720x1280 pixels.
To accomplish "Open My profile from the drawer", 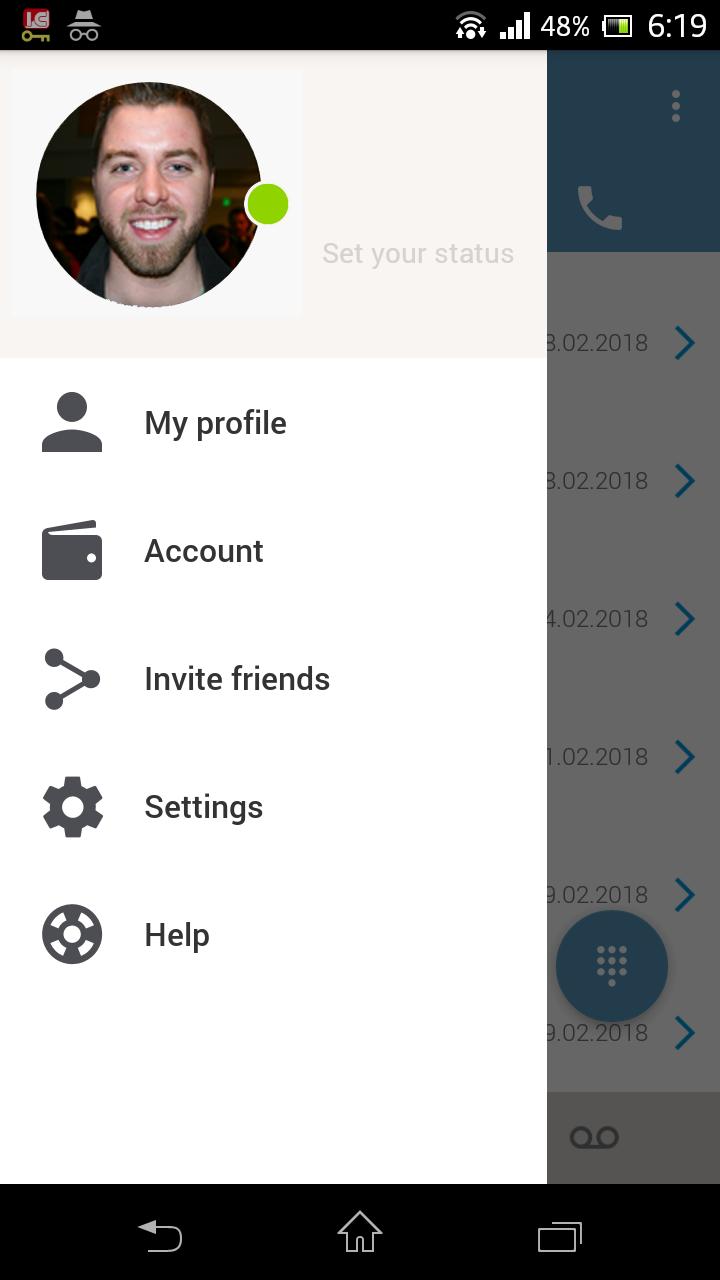I will [215, 423].
